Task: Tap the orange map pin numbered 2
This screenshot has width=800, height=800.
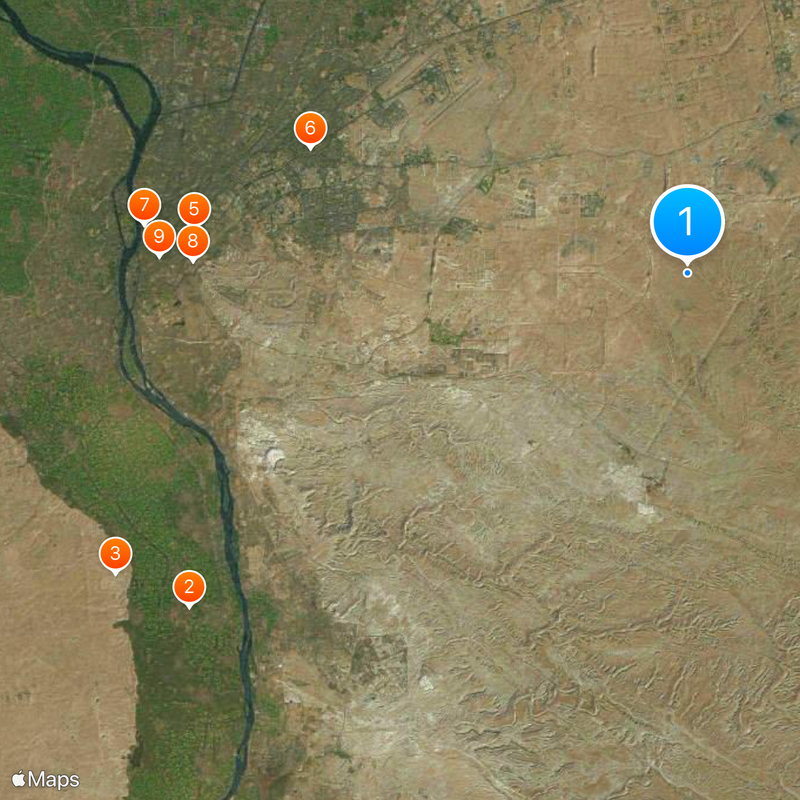Action: click(189, 587)
